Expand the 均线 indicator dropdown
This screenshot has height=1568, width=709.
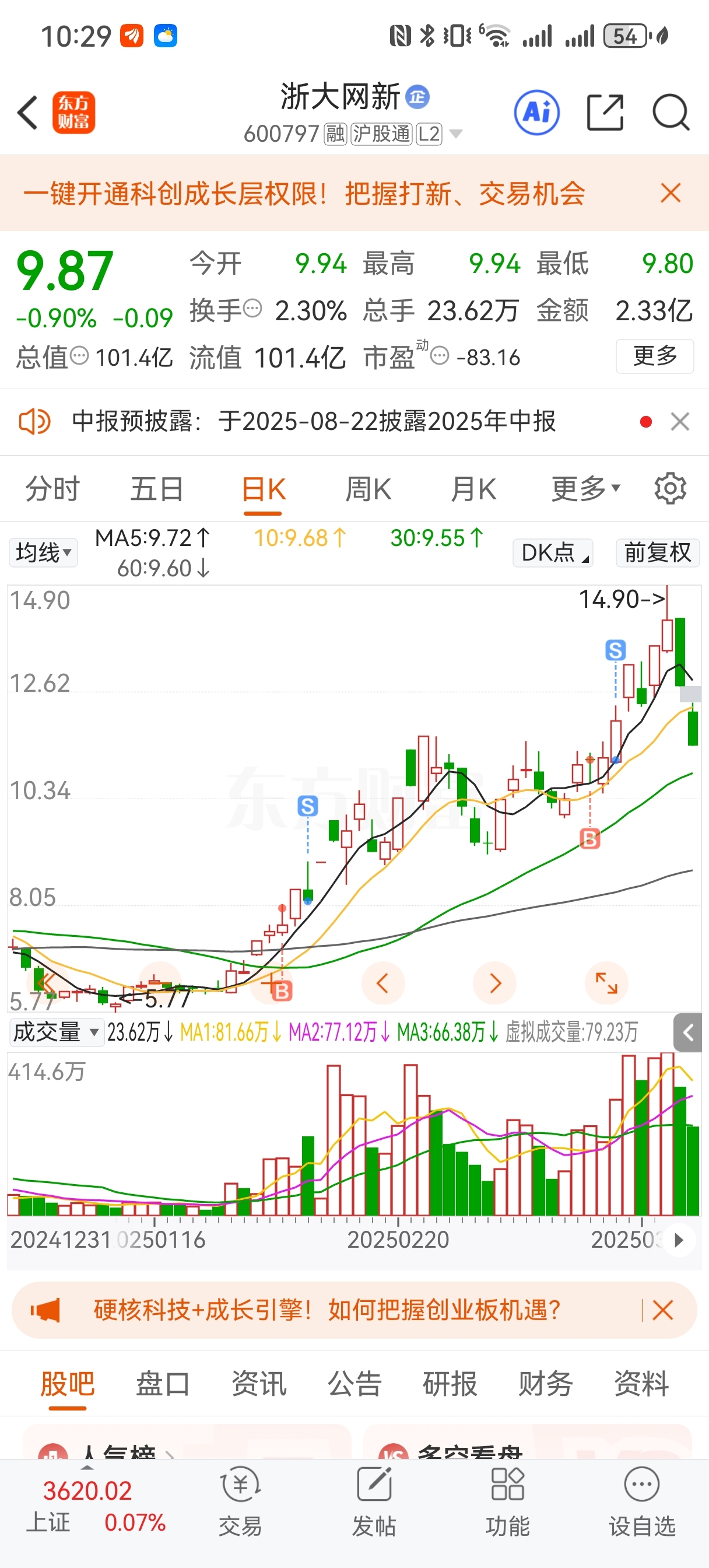[43, 552]
